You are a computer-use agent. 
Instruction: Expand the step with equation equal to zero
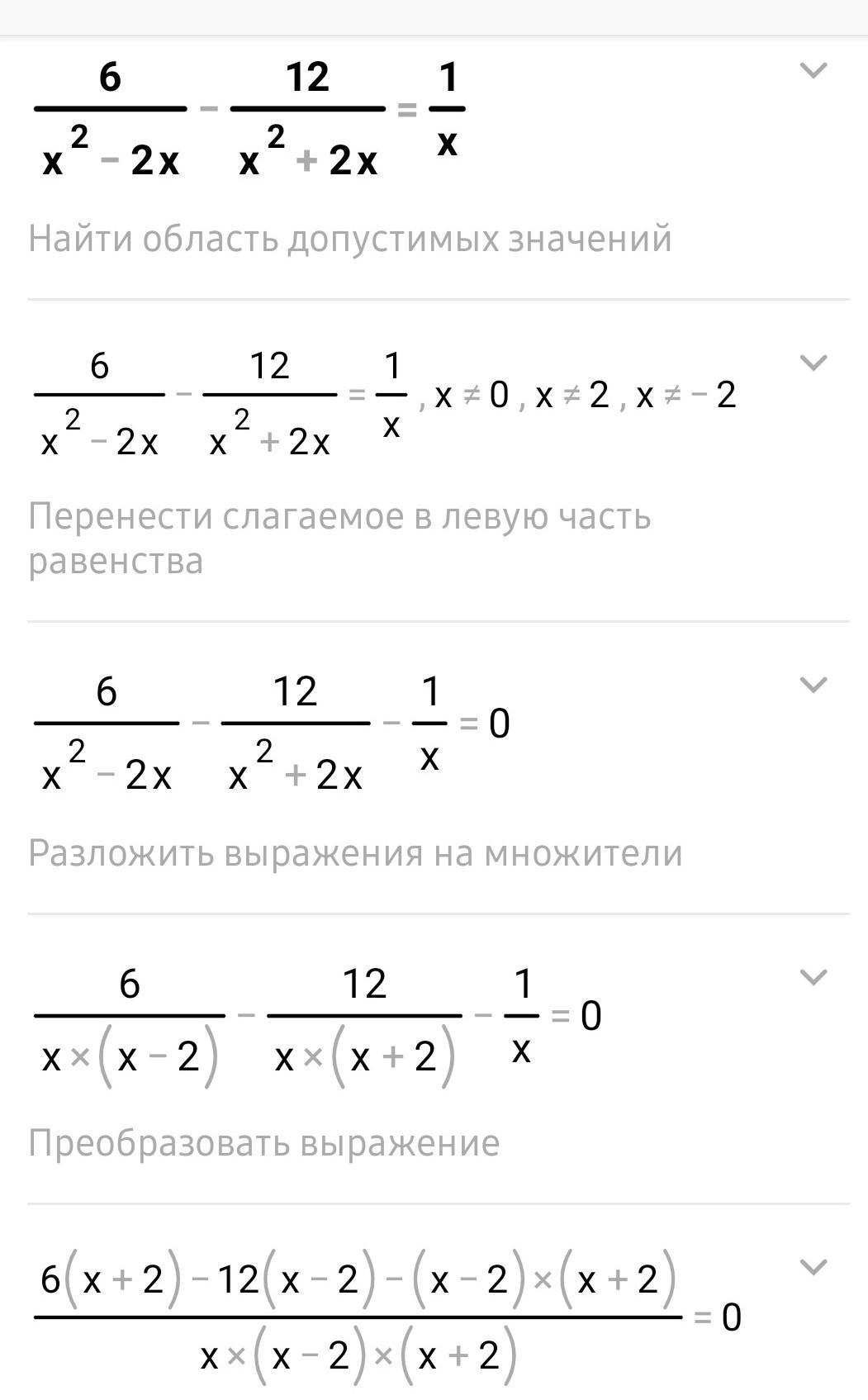pos(814,685)
